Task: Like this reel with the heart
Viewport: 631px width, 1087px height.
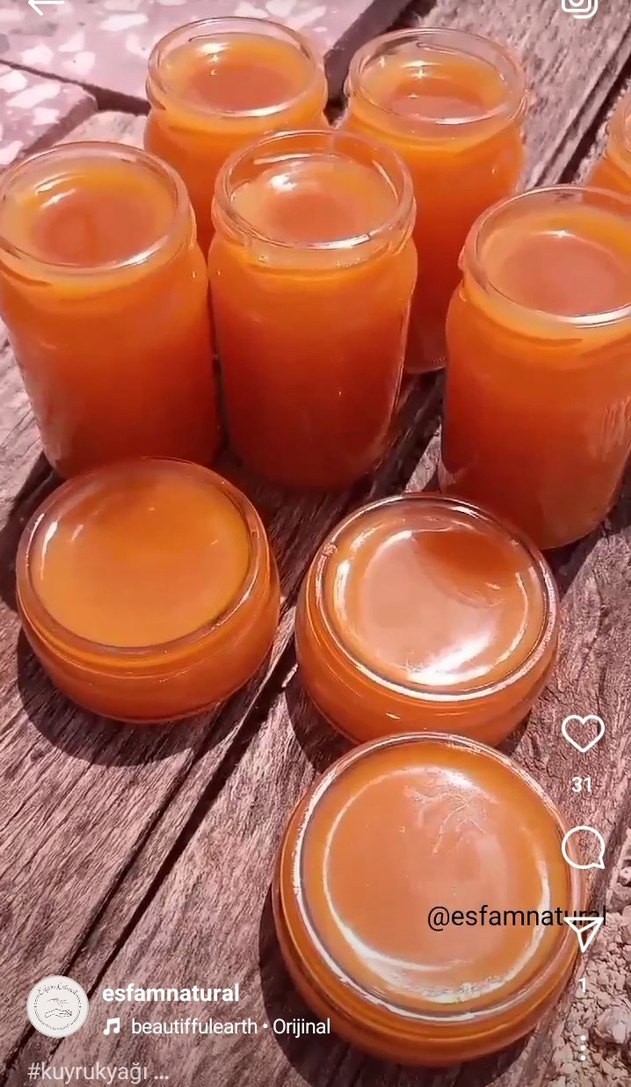Action: tap(583, 734)
